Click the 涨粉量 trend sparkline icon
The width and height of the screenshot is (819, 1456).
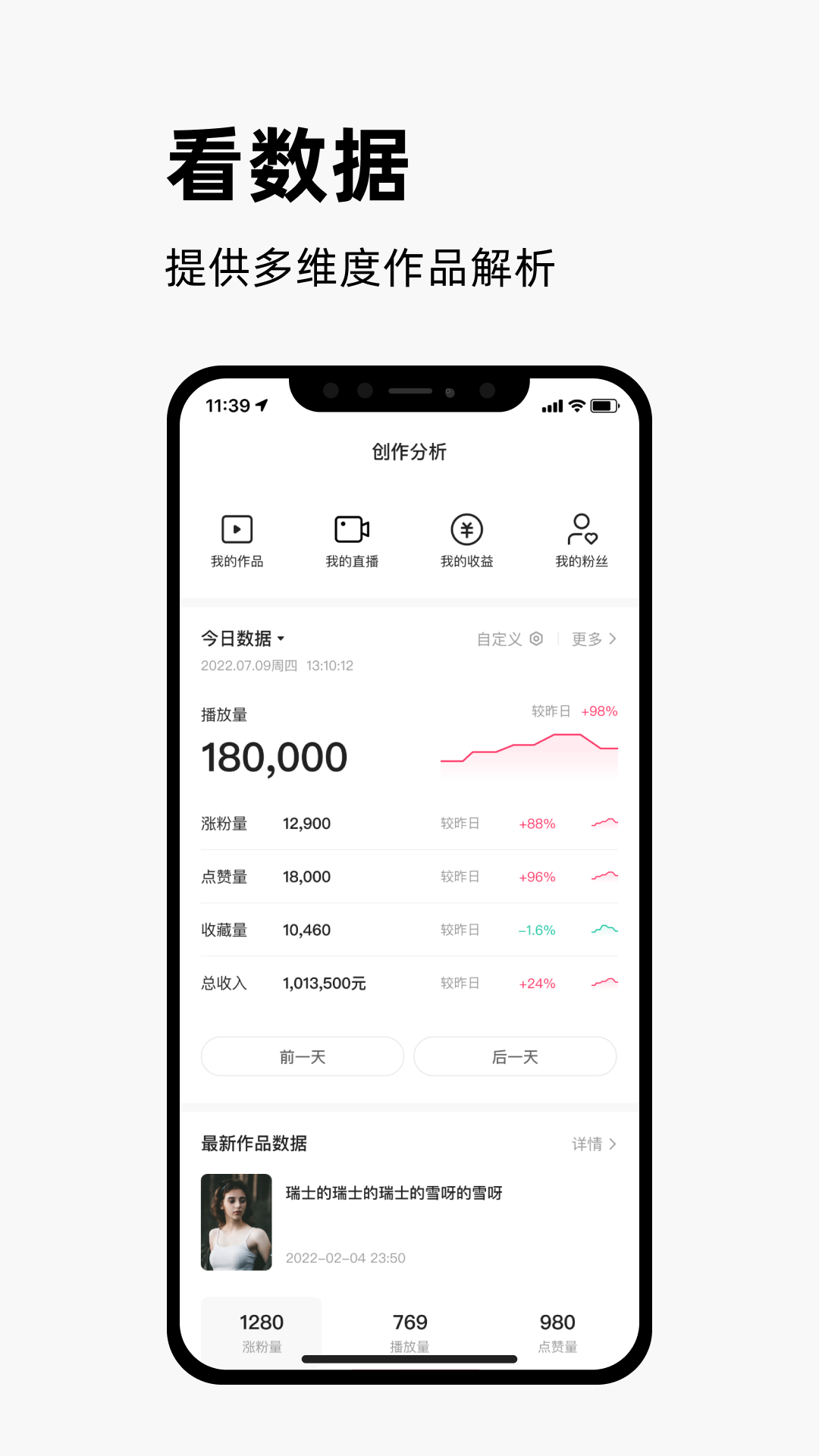pos(603,823)
